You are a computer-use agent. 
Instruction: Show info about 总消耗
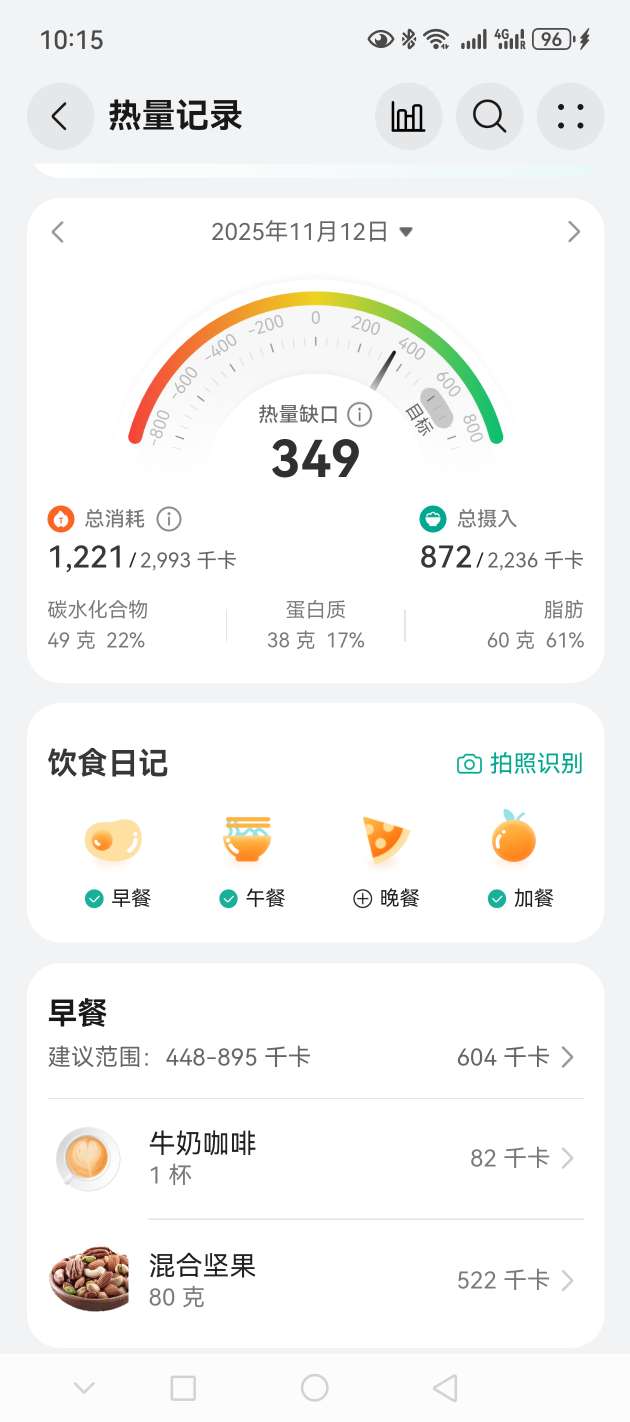(170, 519)
